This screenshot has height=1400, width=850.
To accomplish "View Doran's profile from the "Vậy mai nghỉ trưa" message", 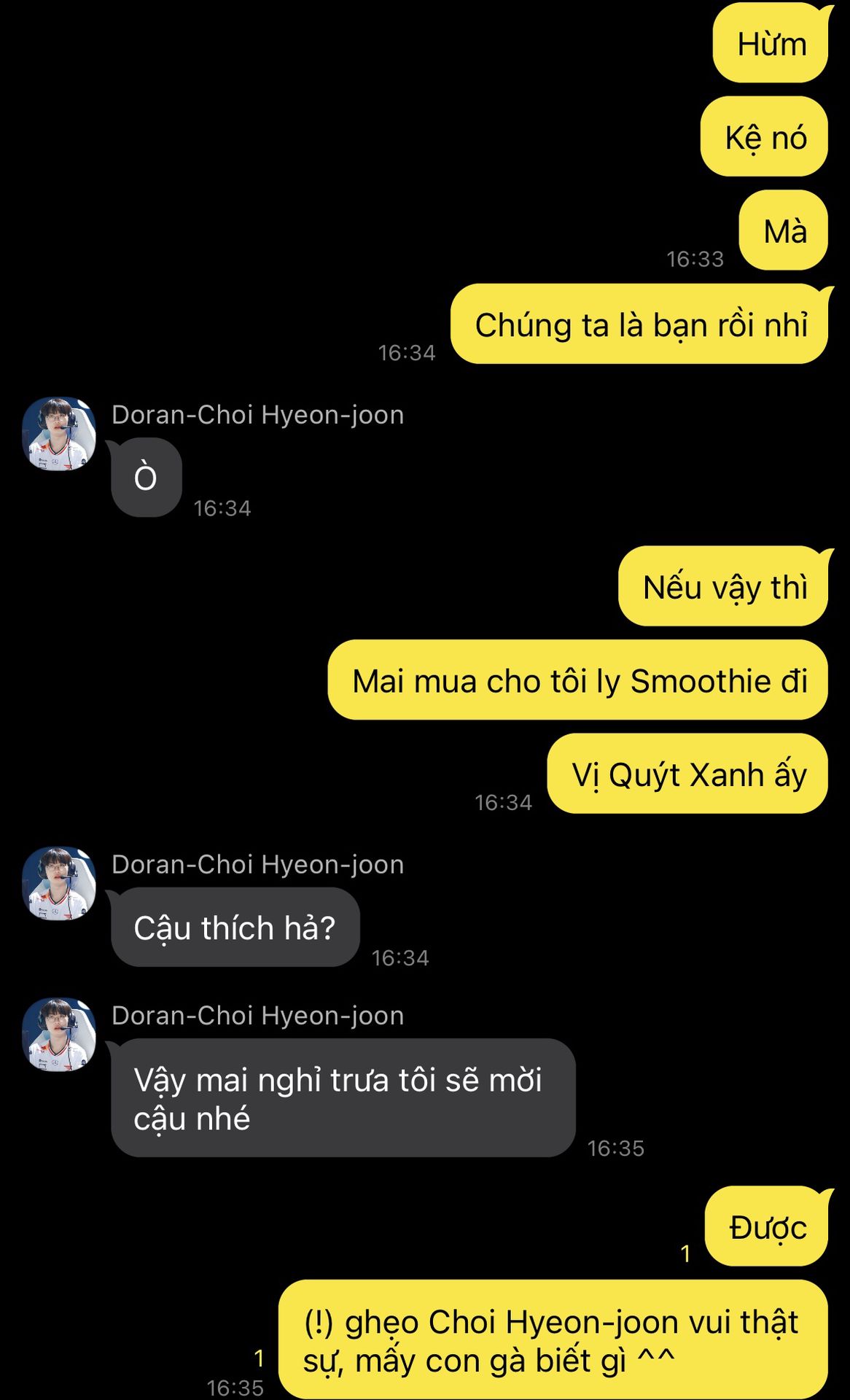I will pos(59,1035).
